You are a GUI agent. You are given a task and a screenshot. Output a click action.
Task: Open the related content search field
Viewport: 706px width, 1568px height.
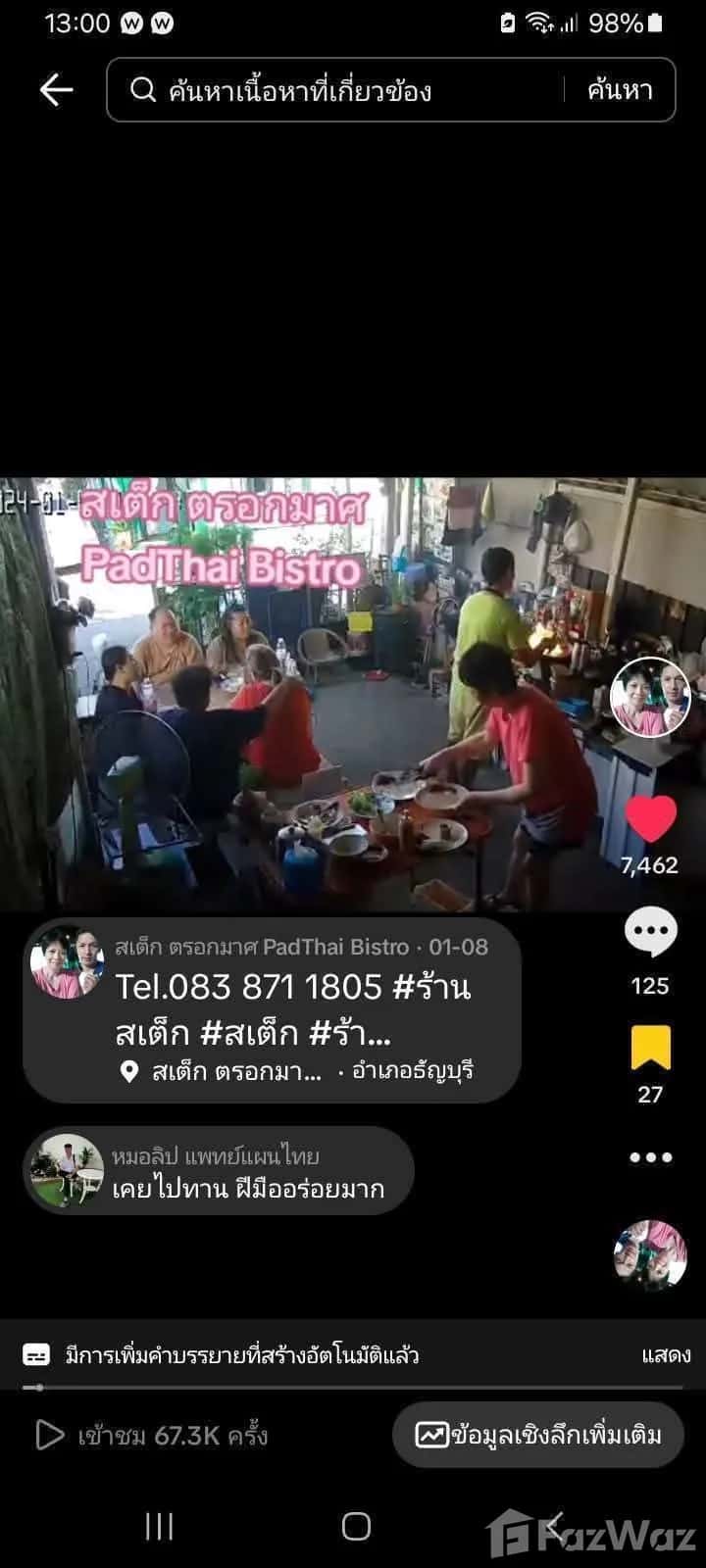[x=343, y=90]
